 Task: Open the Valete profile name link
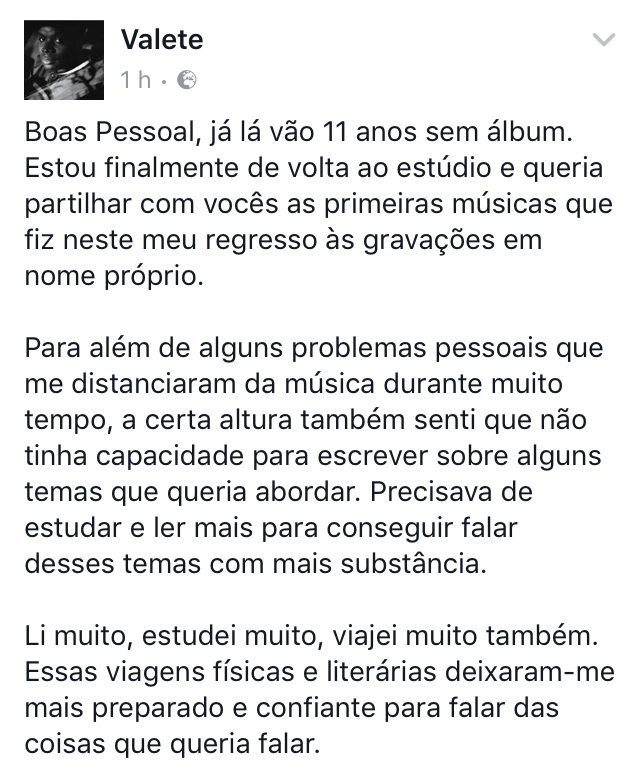[161, 40]
